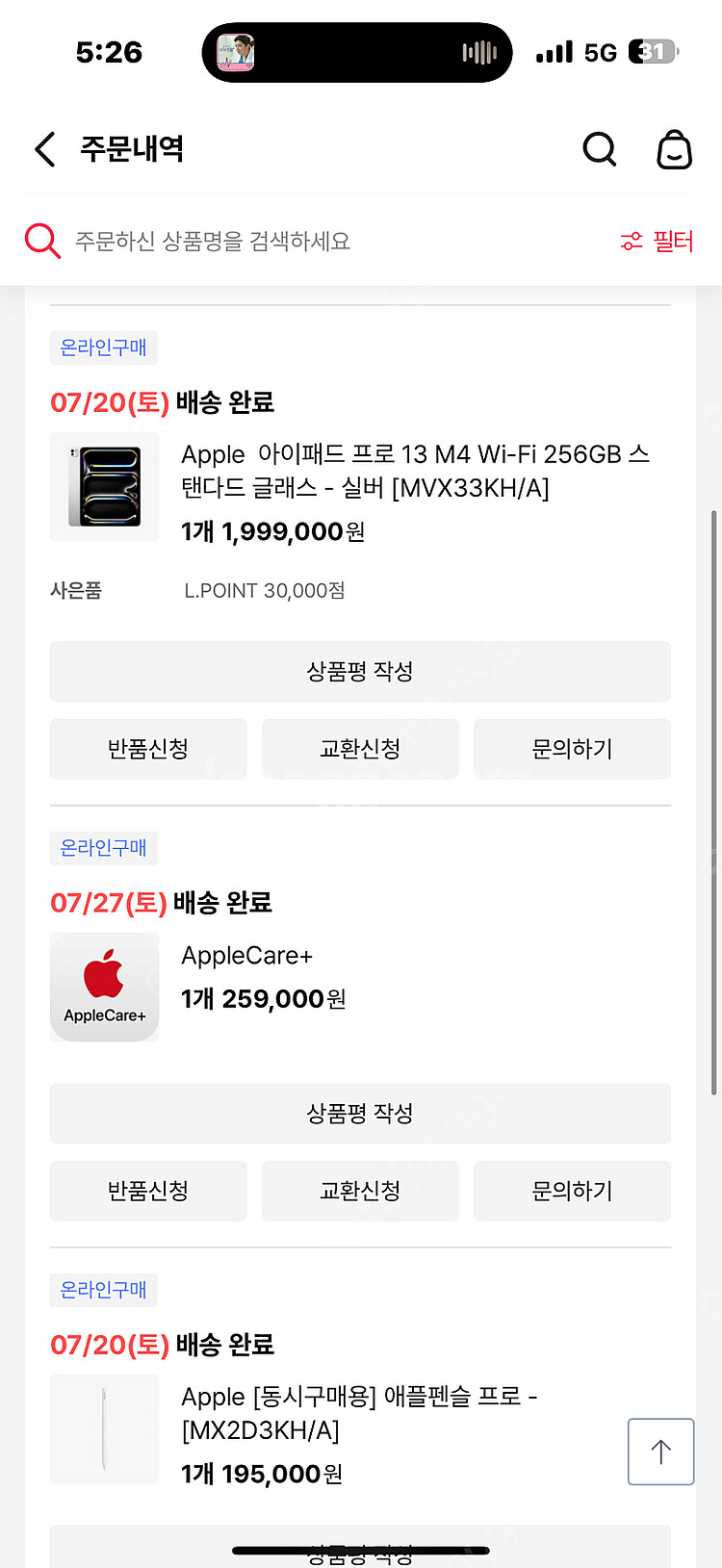
Task: Open the AppleCare+ product thumbnail
Action: [x=104, y=987]
